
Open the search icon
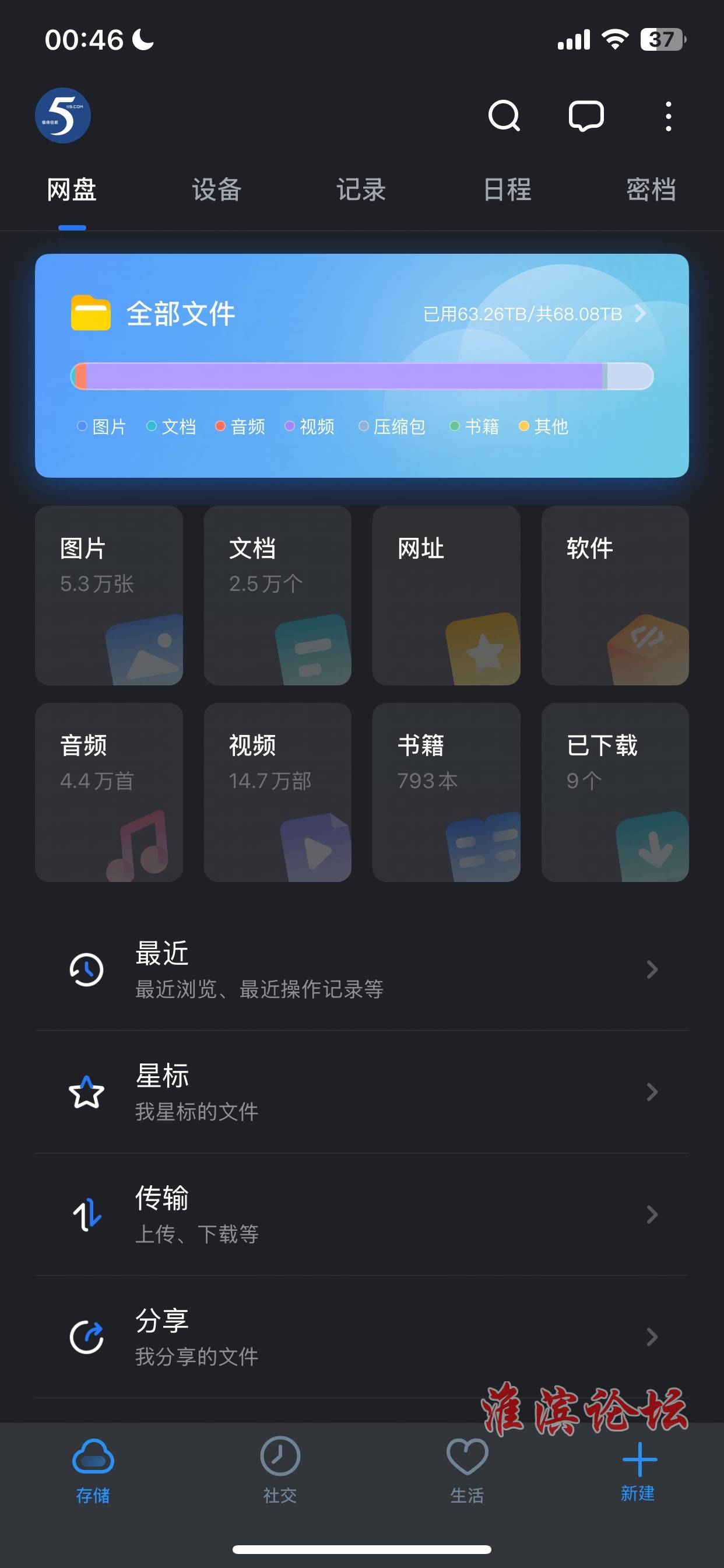(504, 116)
